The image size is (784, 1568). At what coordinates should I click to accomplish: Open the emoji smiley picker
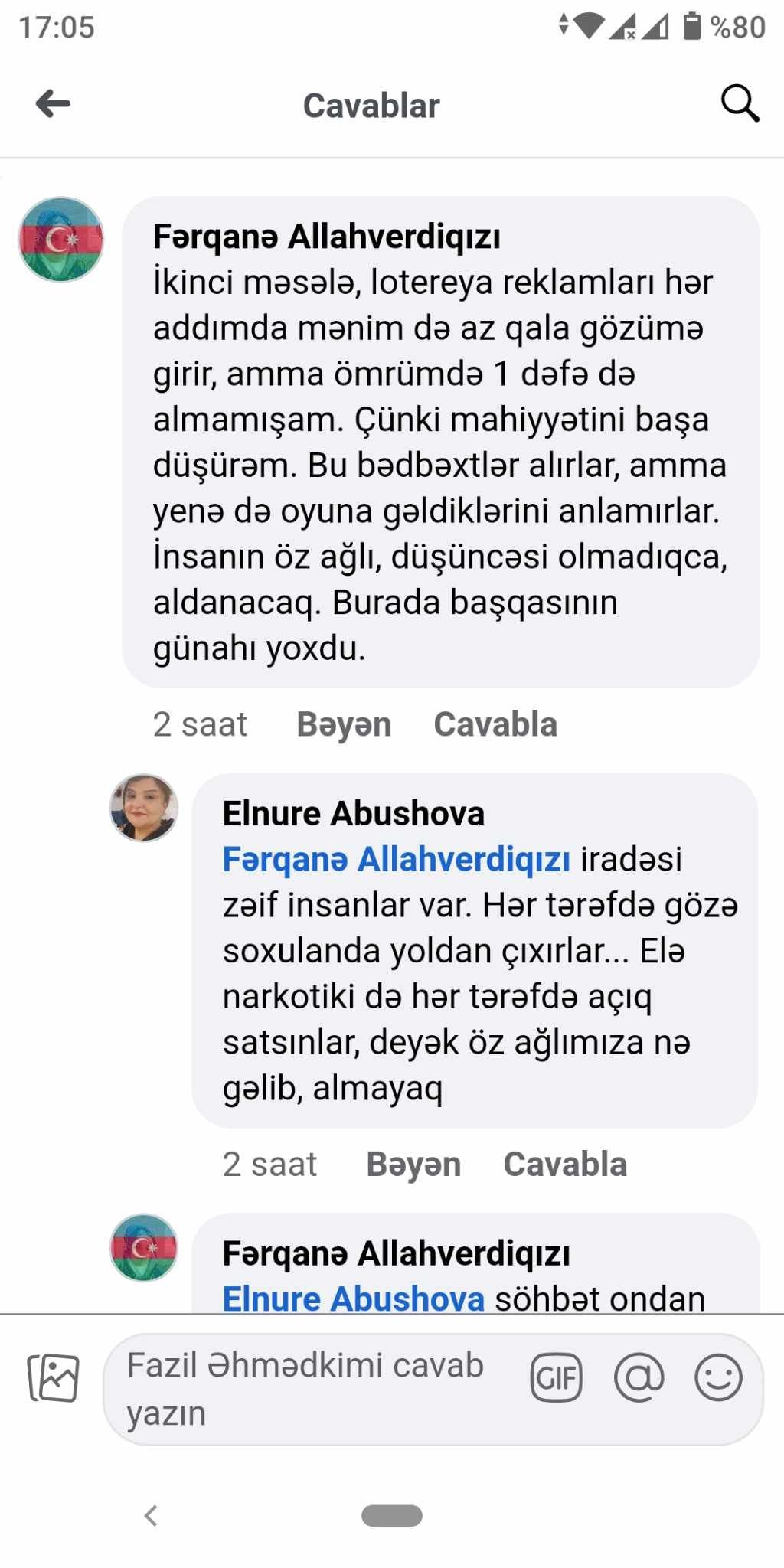(x=718, y=1377)
